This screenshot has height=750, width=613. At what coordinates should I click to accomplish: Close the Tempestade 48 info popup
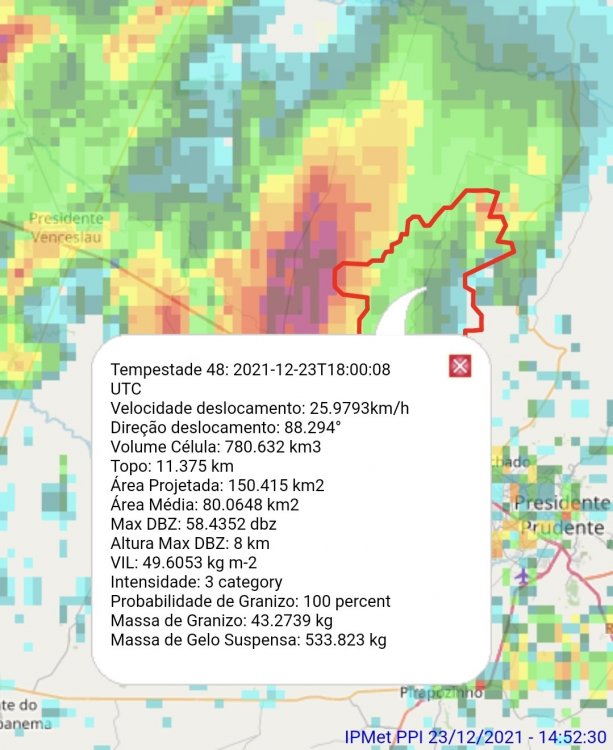[460, 366]
